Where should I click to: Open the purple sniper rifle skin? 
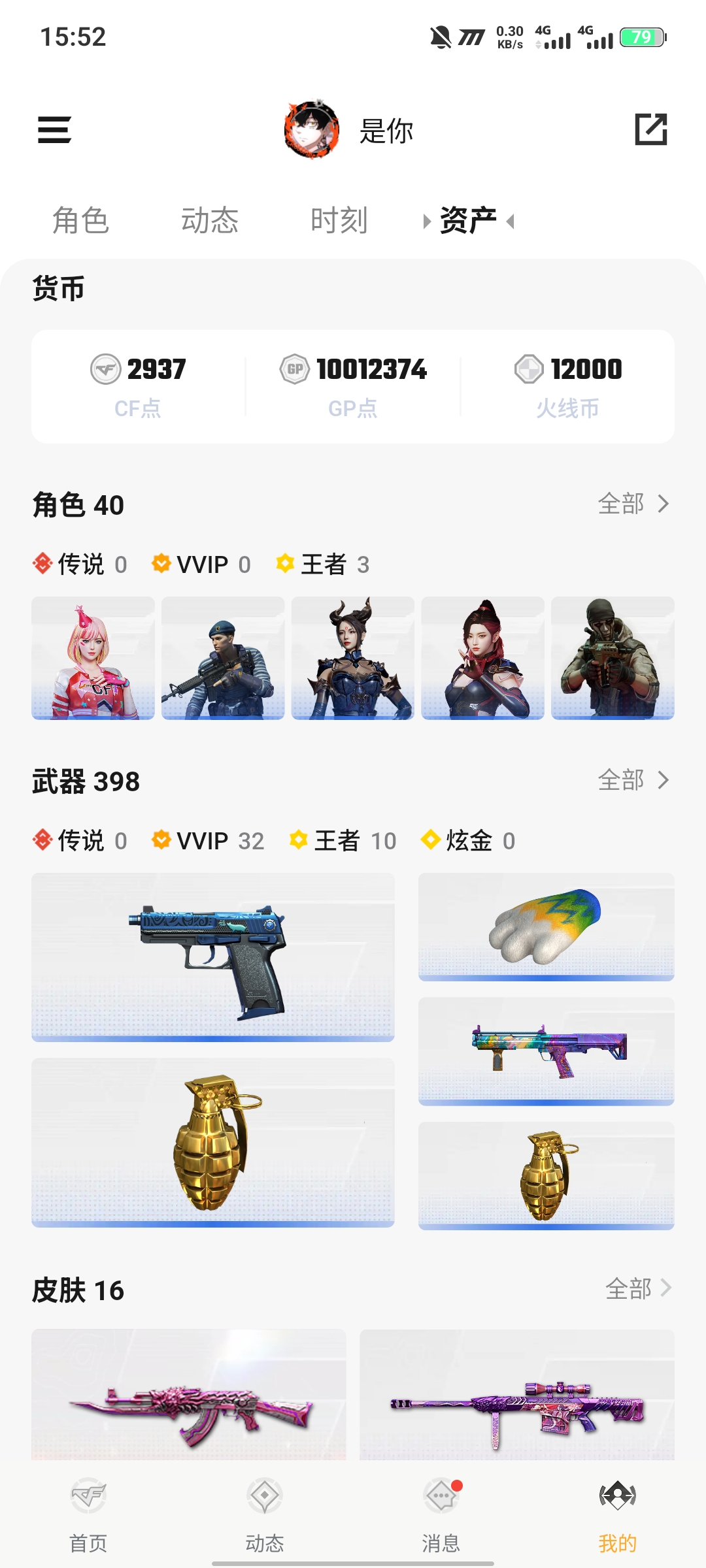click(x=516, y=1398)
